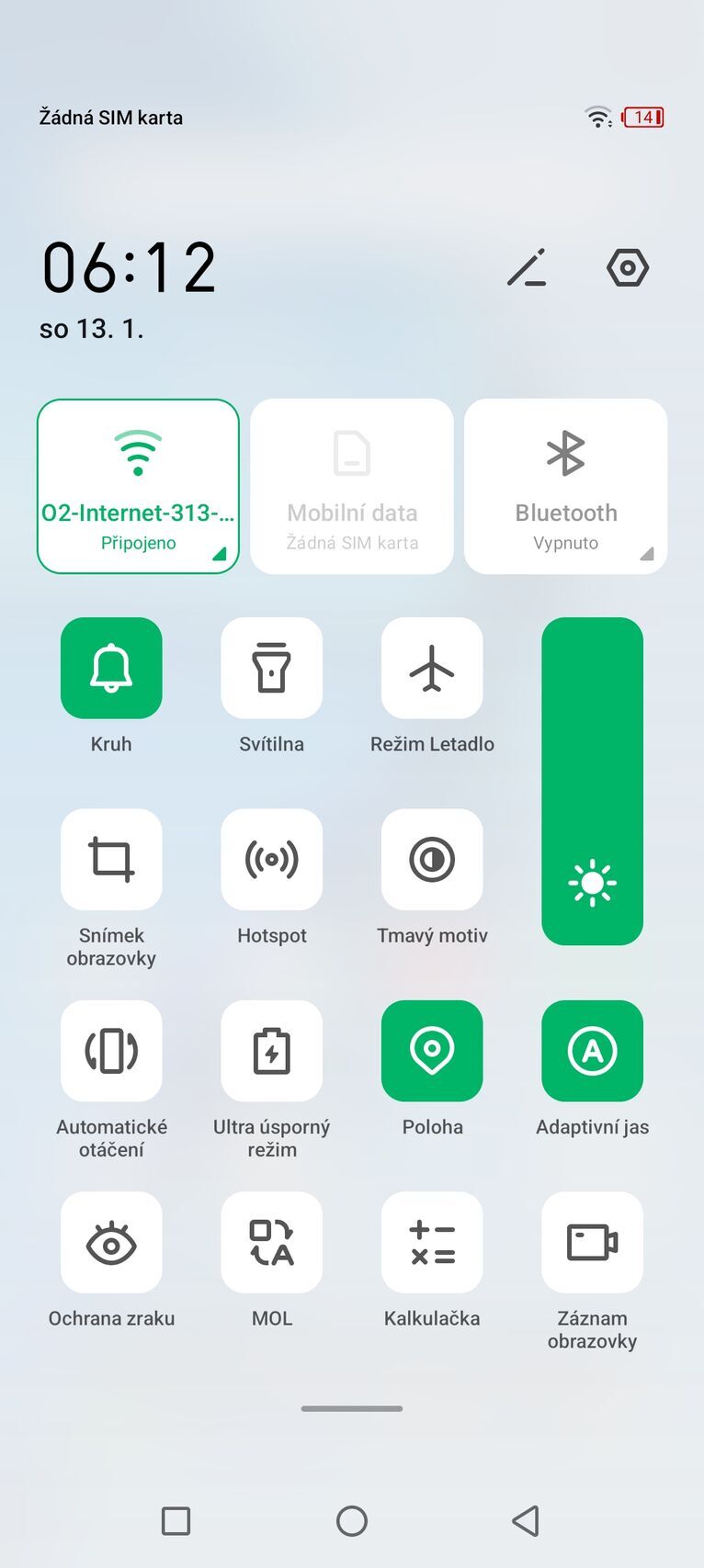Turn off Adaptivní jas
The width and height of the screenshot is (704, 1568).
[592, 1051]
